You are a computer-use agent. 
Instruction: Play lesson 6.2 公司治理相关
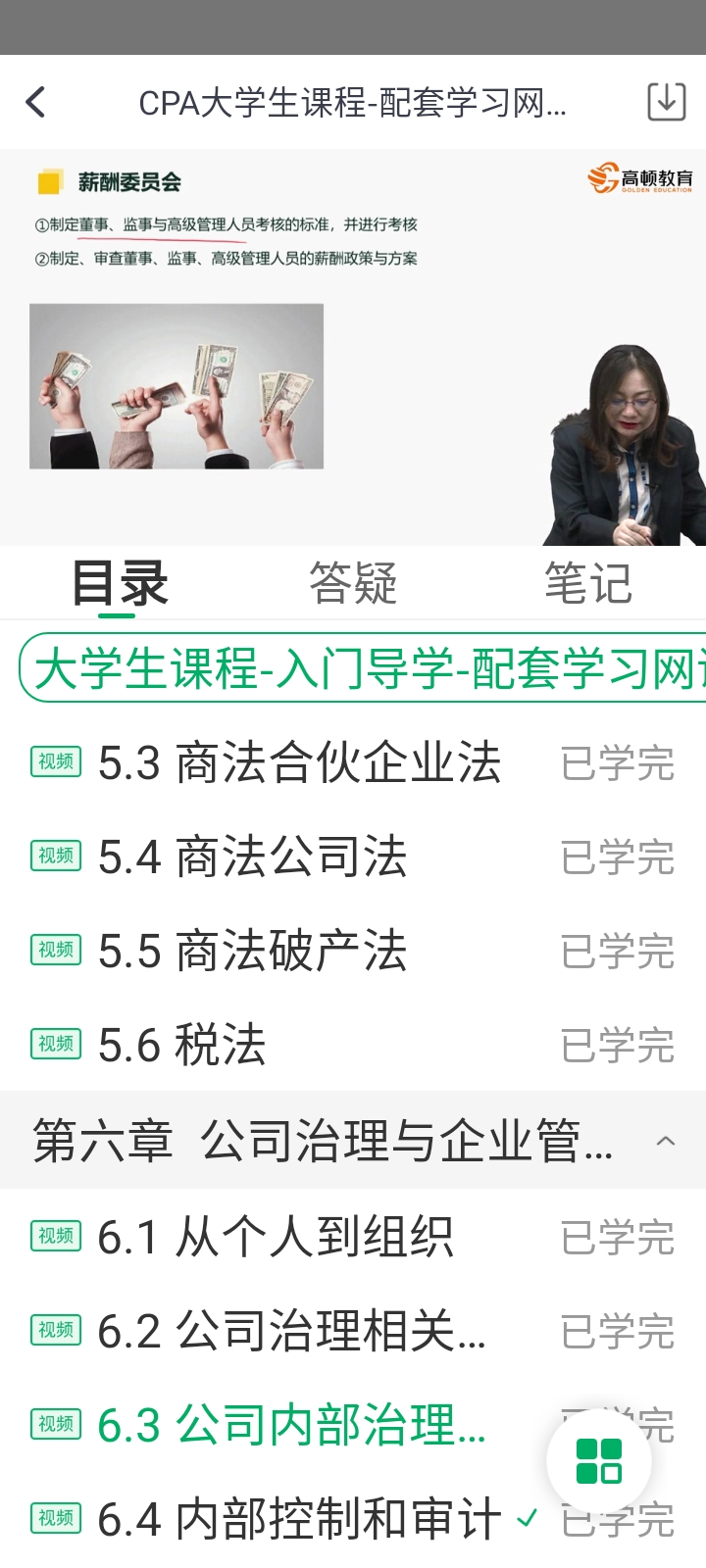pos(291,1331)
